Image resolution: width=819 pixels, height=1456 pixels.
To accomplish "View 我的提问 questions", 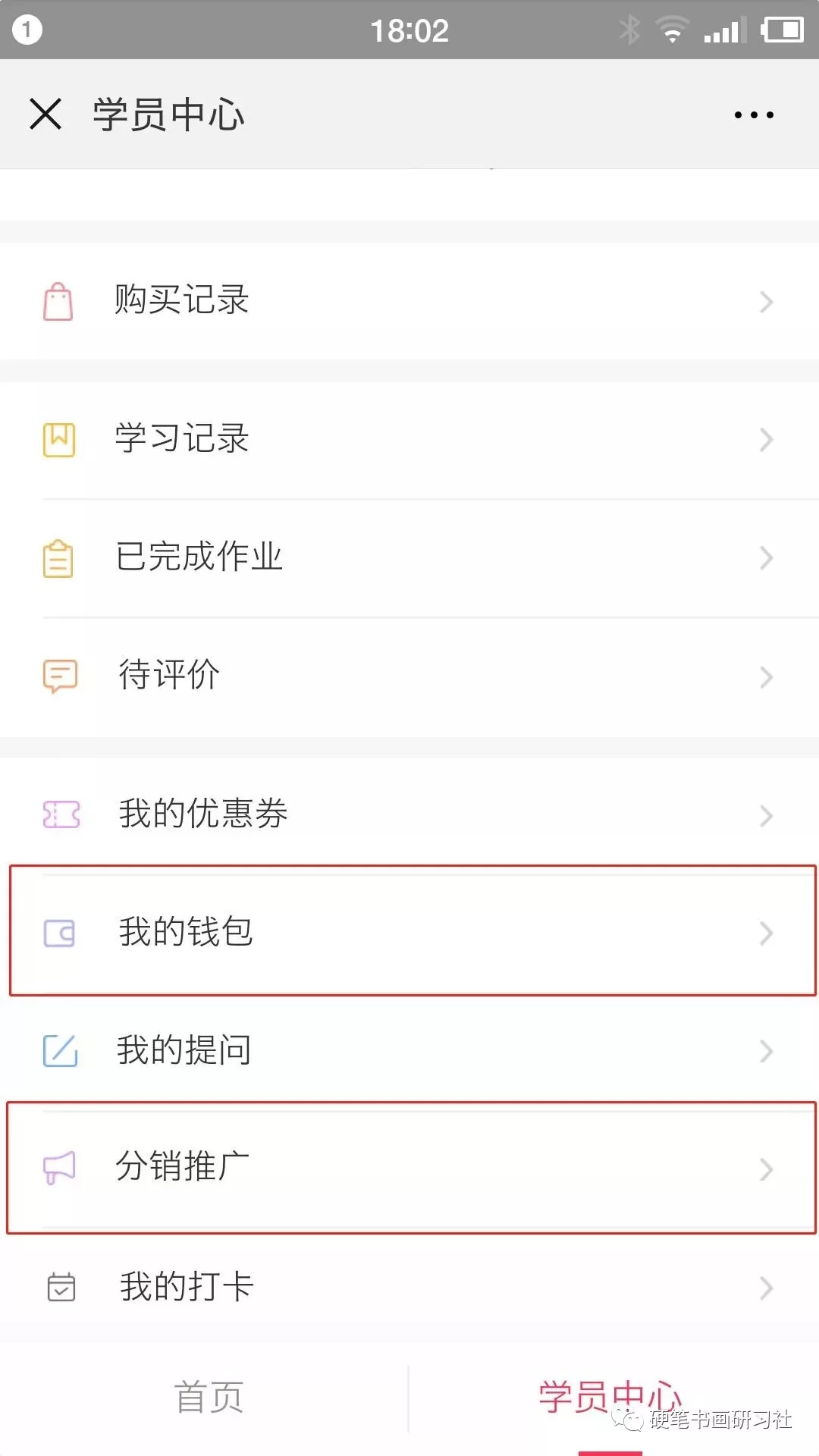I will click(x=409, y=1050).
